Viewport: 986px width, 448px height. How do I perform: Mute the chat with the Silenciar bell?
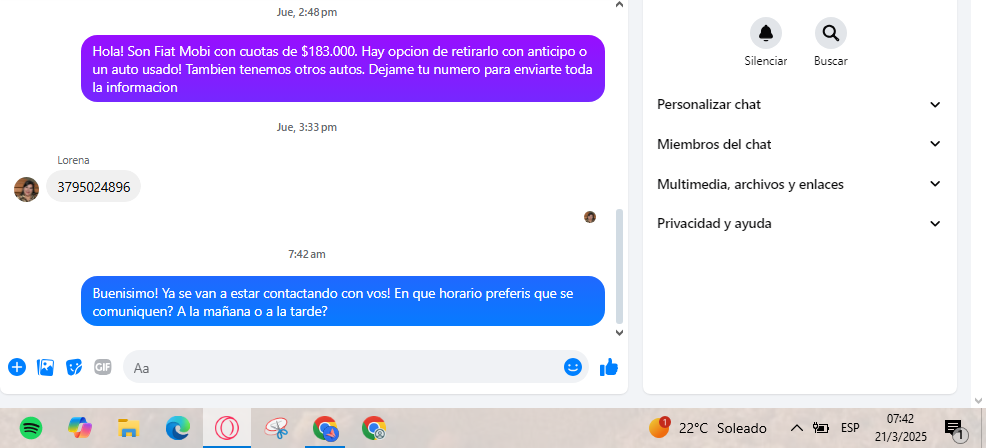(766, 34)
